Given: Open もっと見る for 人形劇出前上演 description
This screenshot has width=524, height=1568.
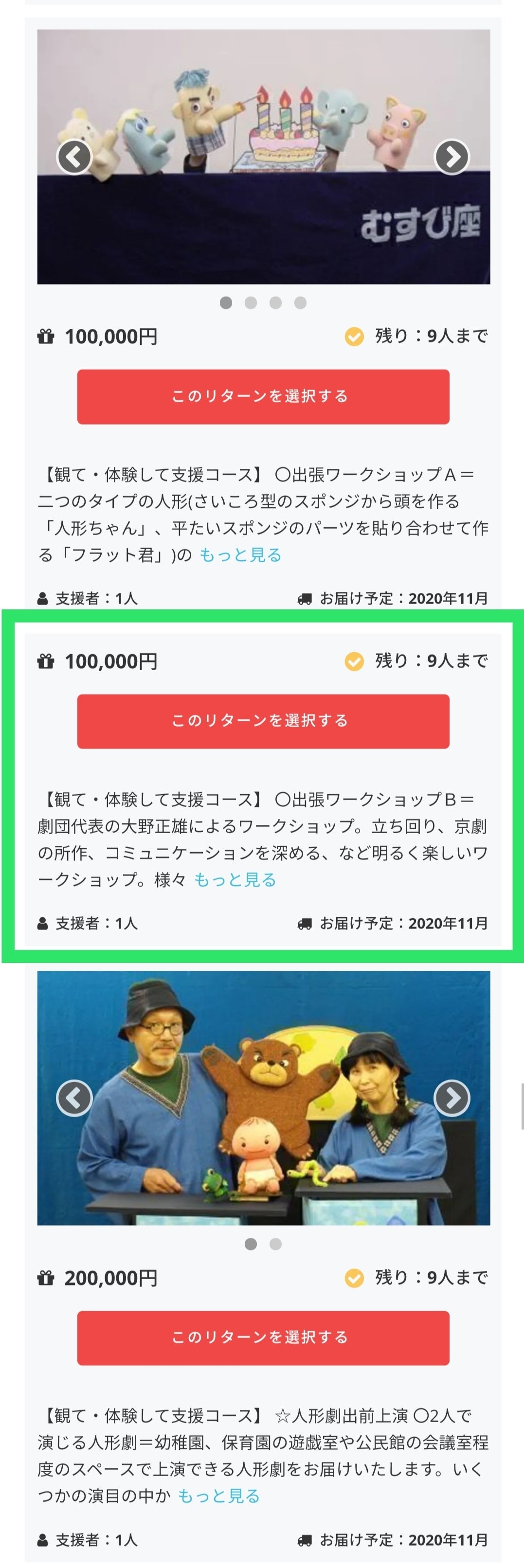Looking at the screenshot, I should click(x=218, y=1496).
